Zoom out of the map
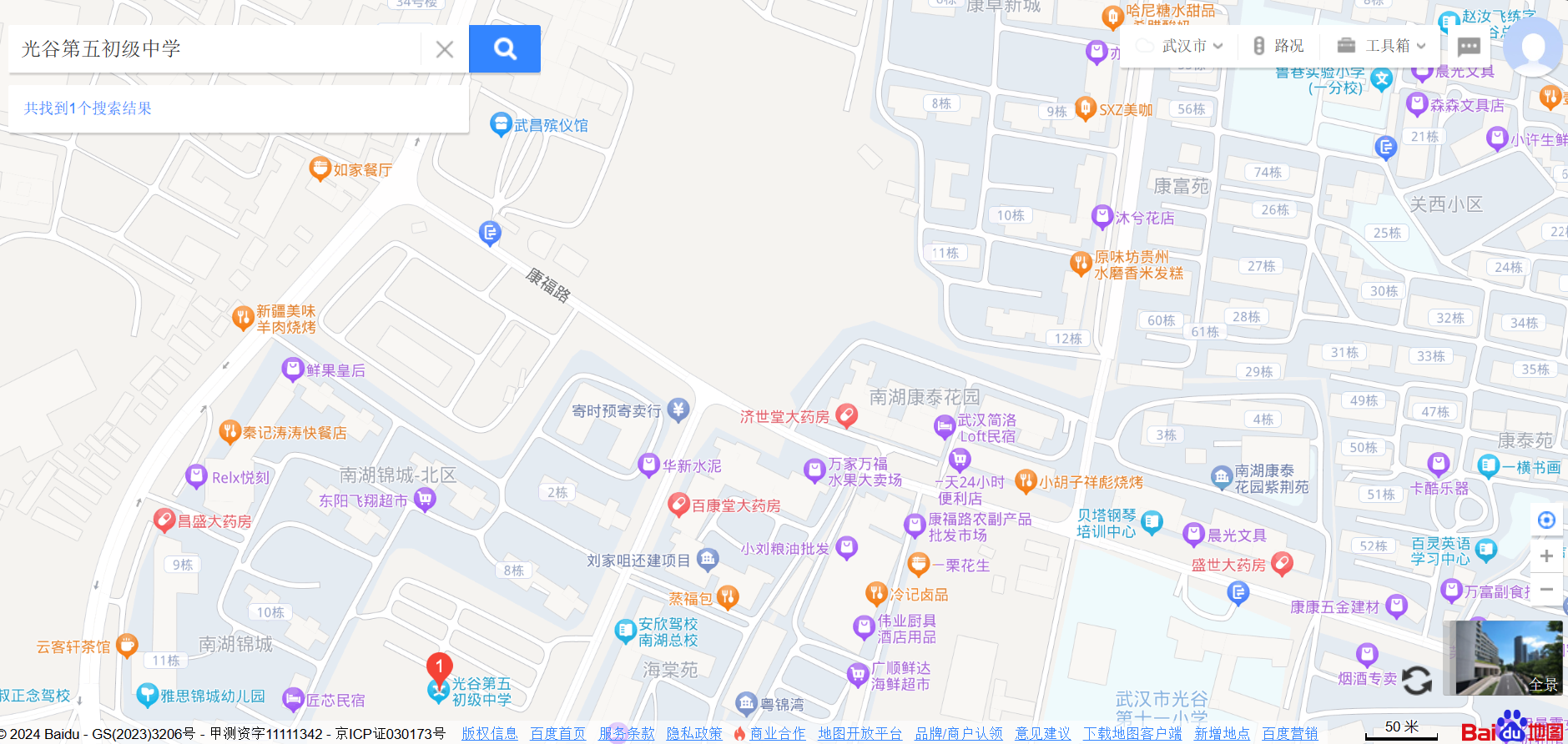 point(1546,589)
